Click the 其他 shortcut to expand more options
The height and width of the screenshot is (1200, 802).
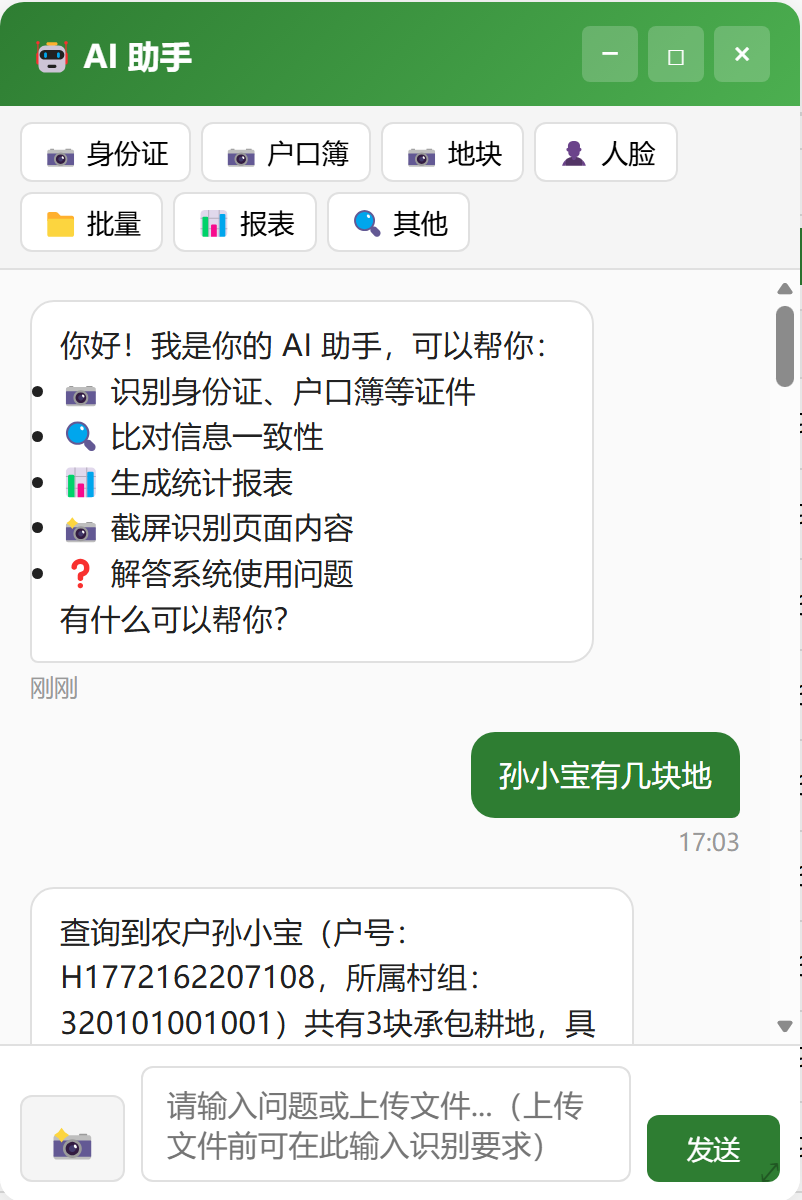coord(398,222)
